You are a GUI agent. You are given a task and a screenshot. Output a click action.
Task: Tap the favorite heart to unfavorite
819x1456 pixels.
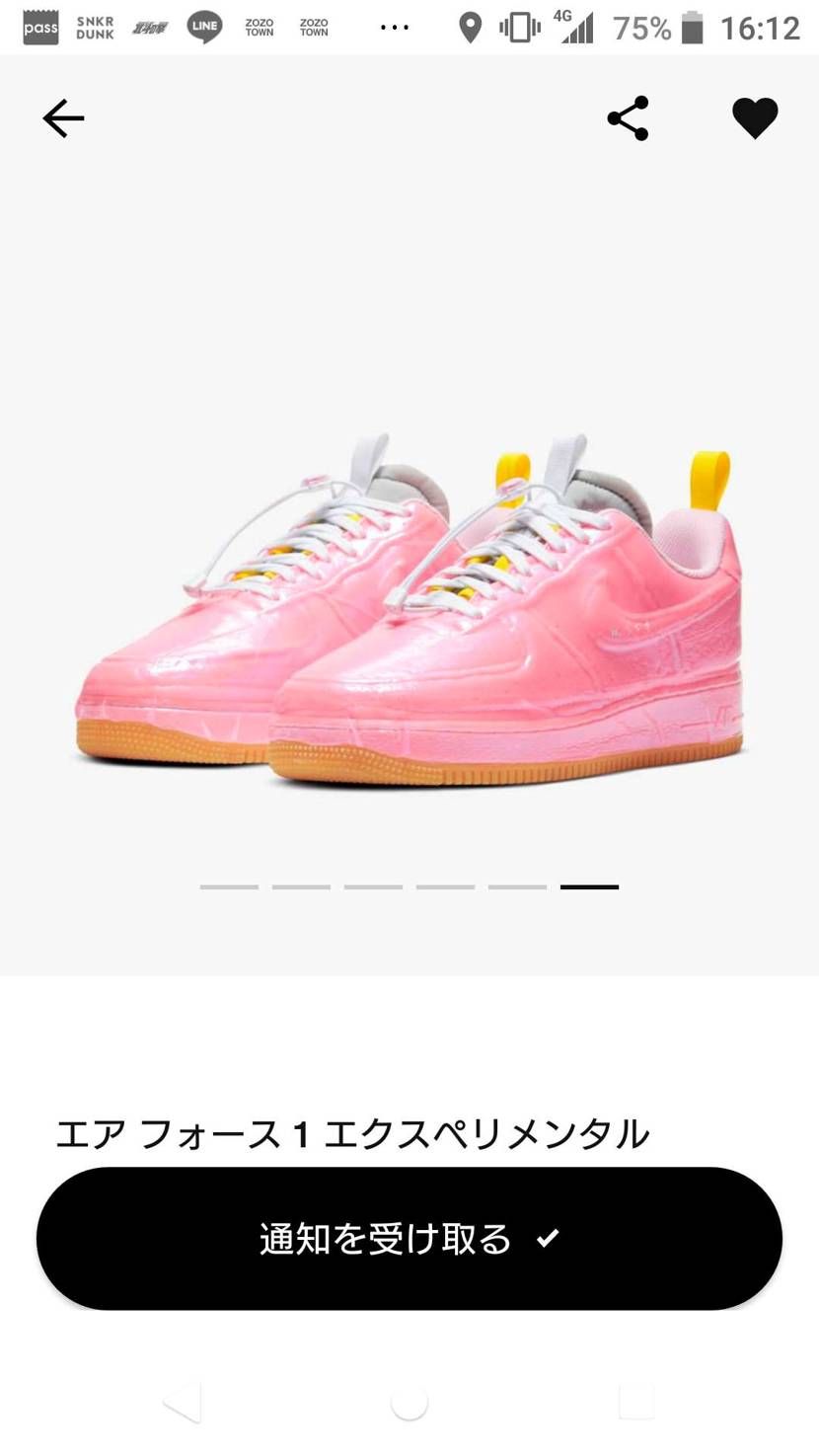pos(755,117)
